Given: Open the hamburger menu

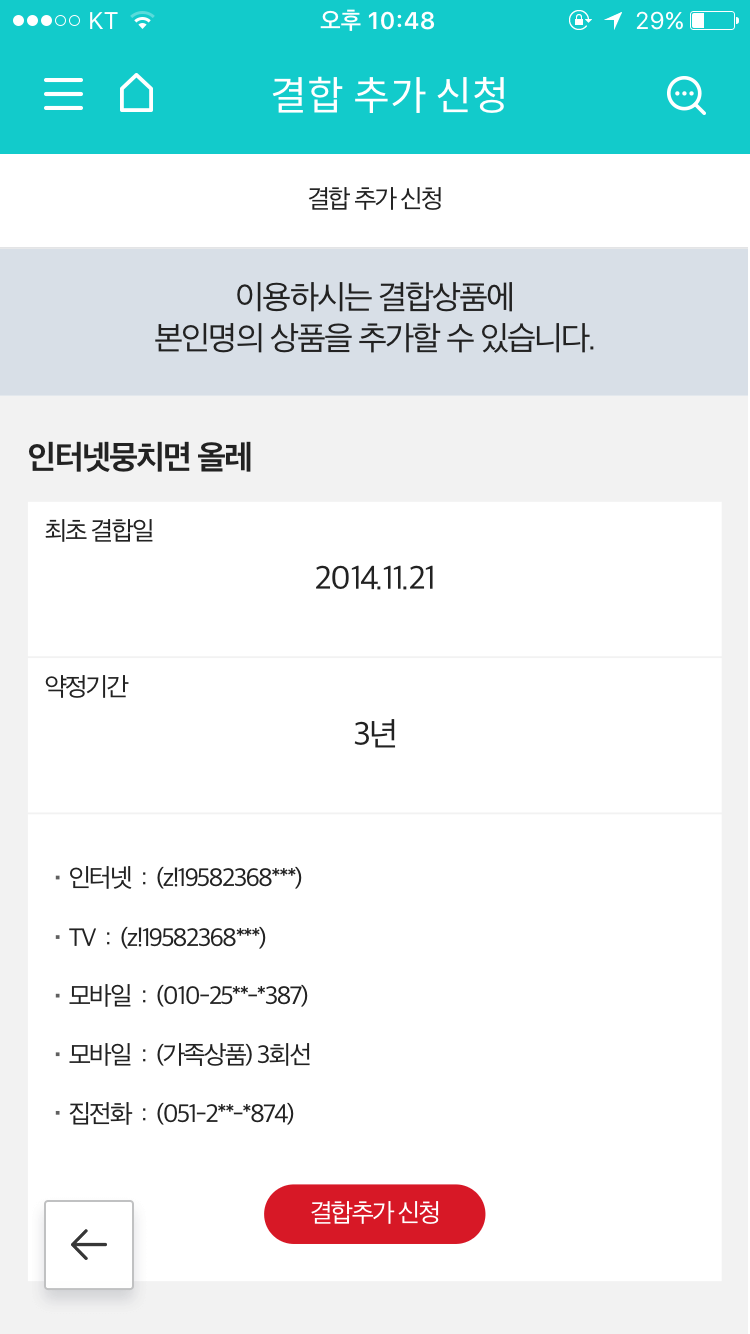Looking at the screenshot, I should 64,94.
